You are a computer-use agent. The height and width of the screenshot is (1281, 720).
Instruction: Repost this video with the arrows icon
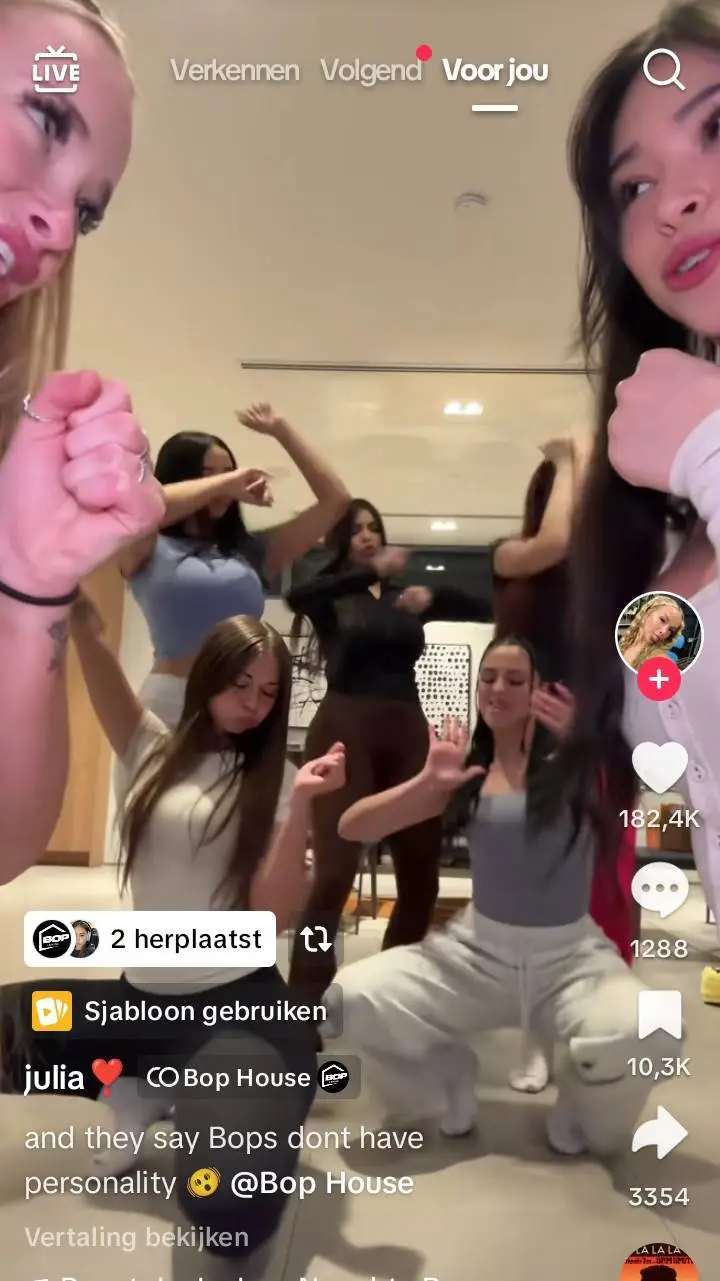point(316,939)
